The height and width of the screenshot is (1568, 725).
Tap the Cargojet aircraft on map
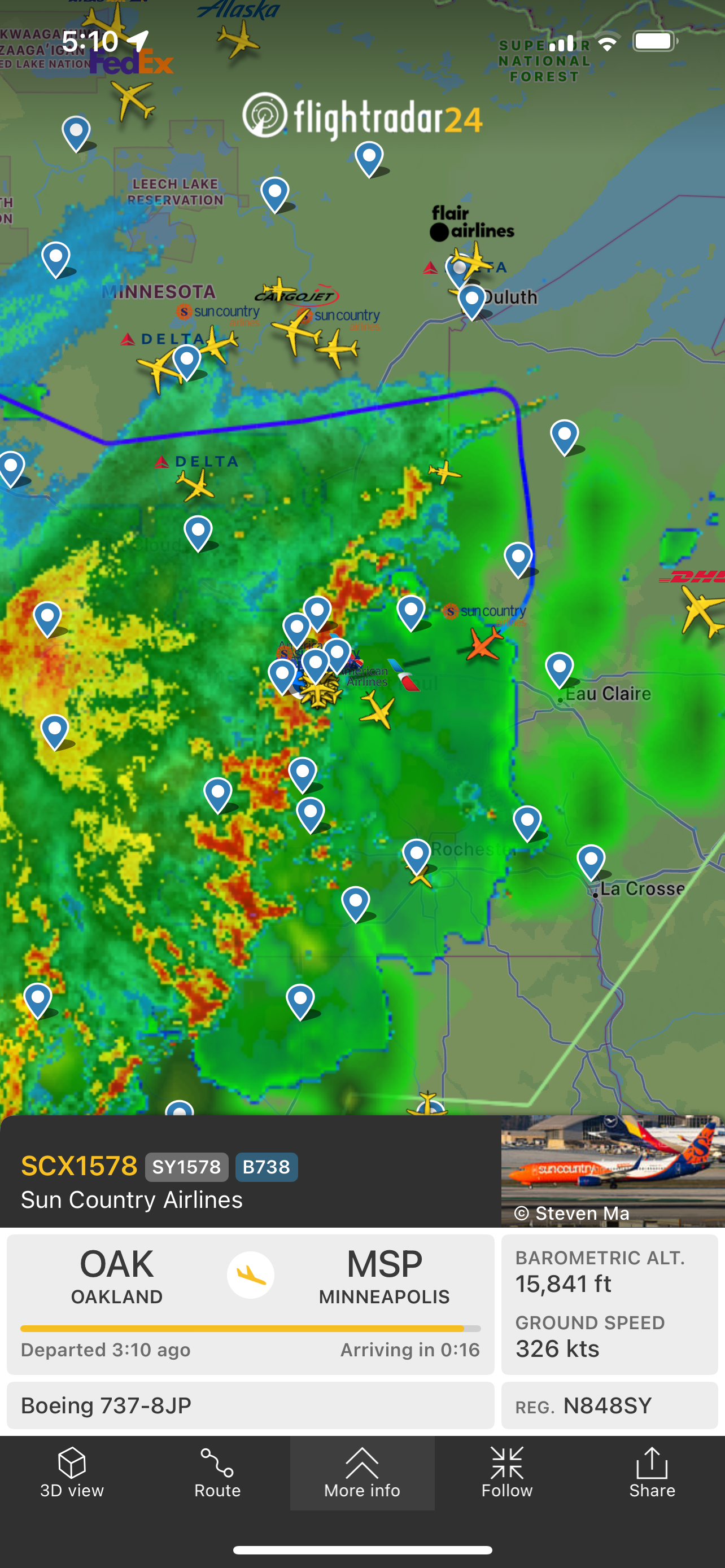(279, 290)
